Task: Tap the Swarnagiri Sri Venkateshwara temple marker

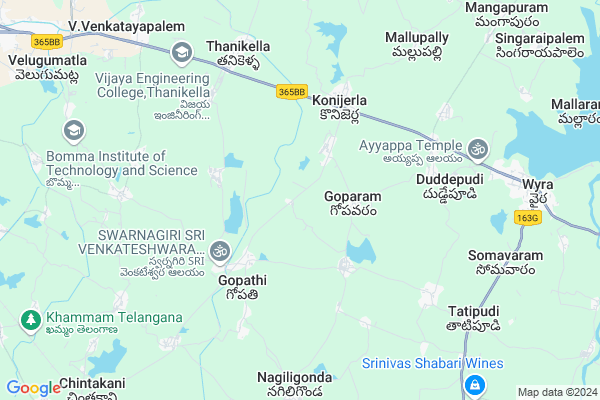Action: [x=220, y=249]
